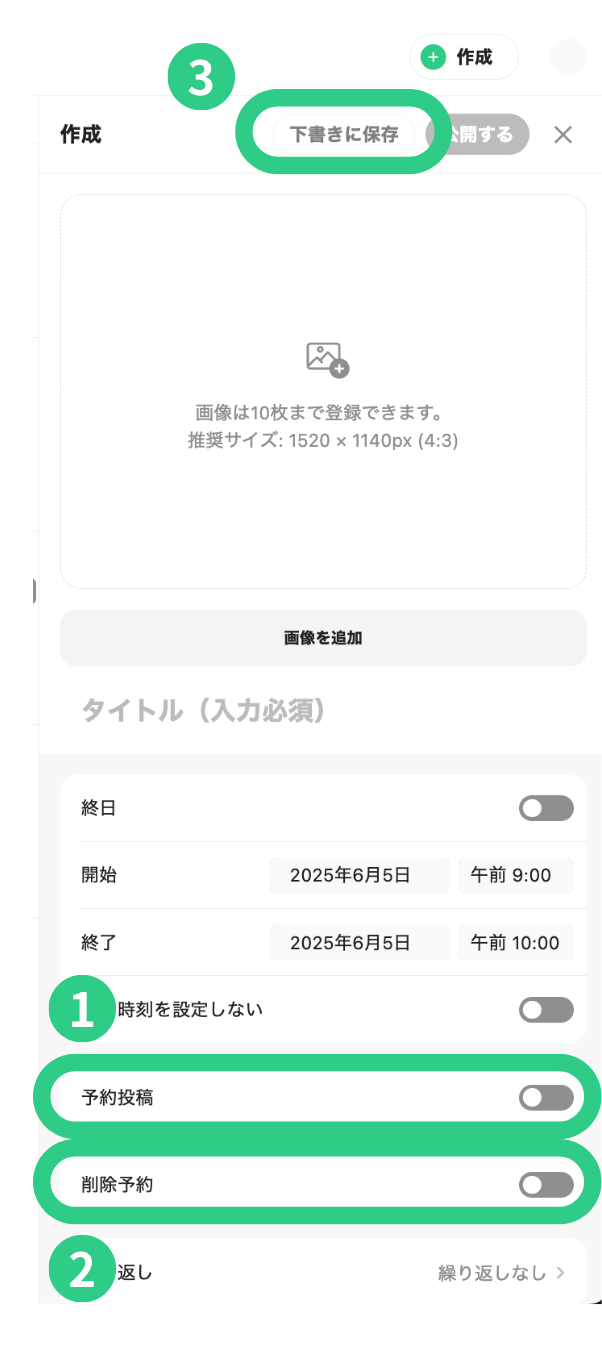Open the 開始 date picker 2025年6月5日
This screenshot has height=1346, width=602.
350,875
